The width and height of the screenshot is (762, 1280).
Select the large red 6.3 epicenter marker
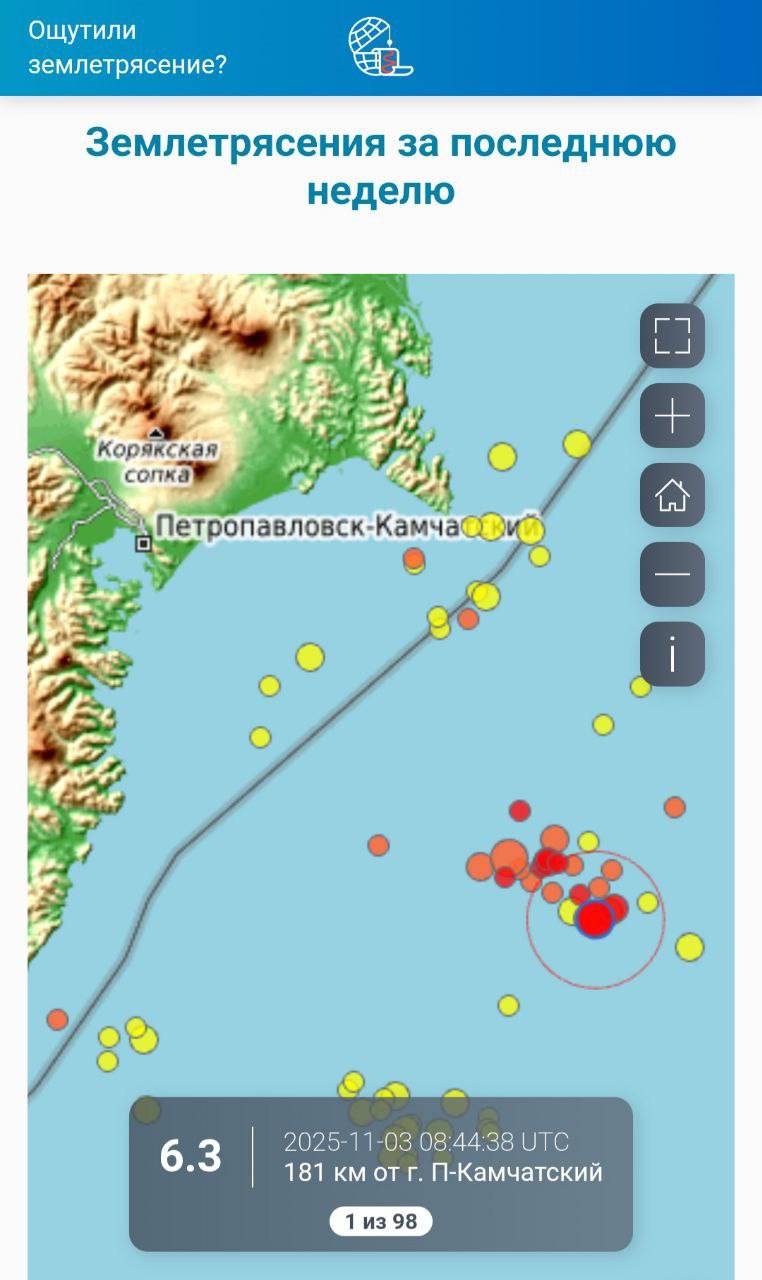(x=595, y=918)
